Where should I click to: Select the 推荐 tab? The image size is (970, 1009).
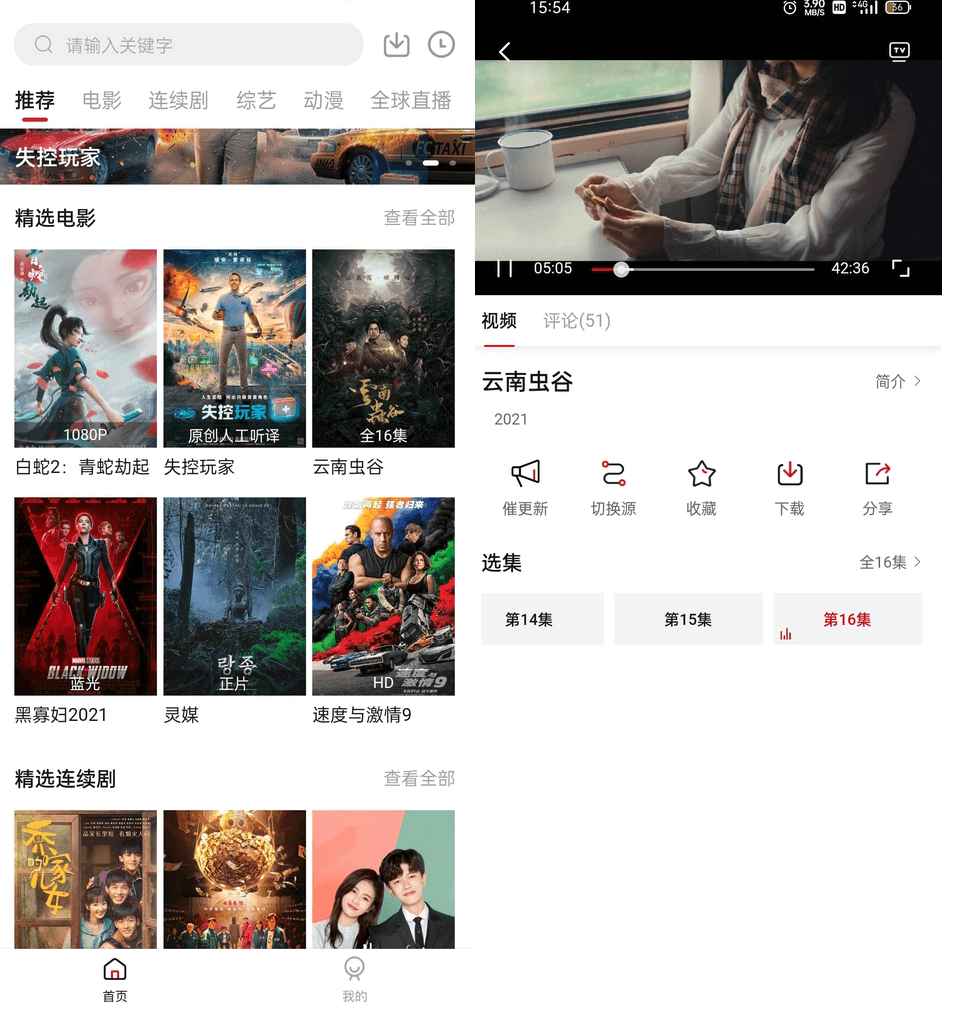(x=34, y=99)
